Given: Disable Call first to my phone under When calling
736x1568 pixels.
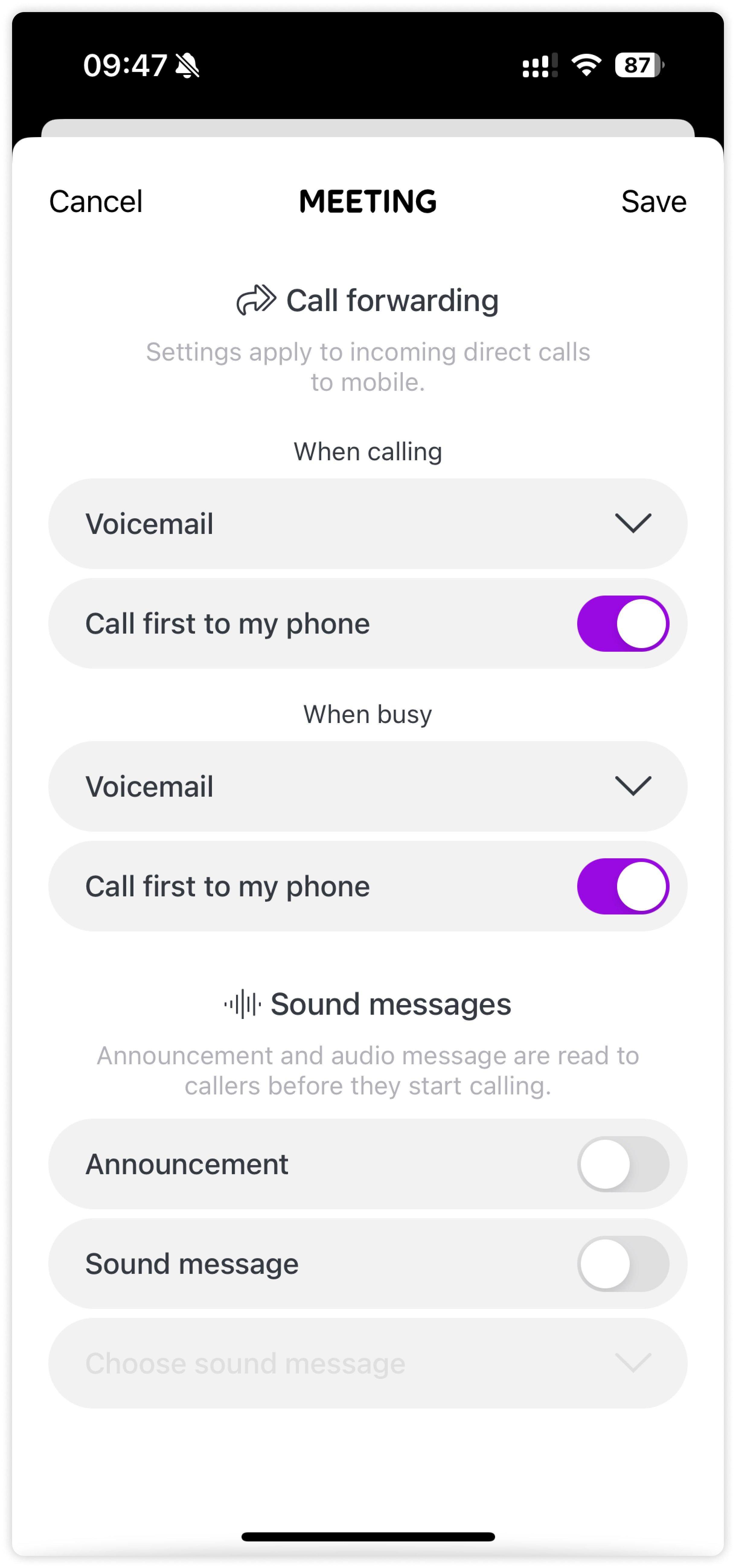Looking at the screenshot, I should (623, 623).
